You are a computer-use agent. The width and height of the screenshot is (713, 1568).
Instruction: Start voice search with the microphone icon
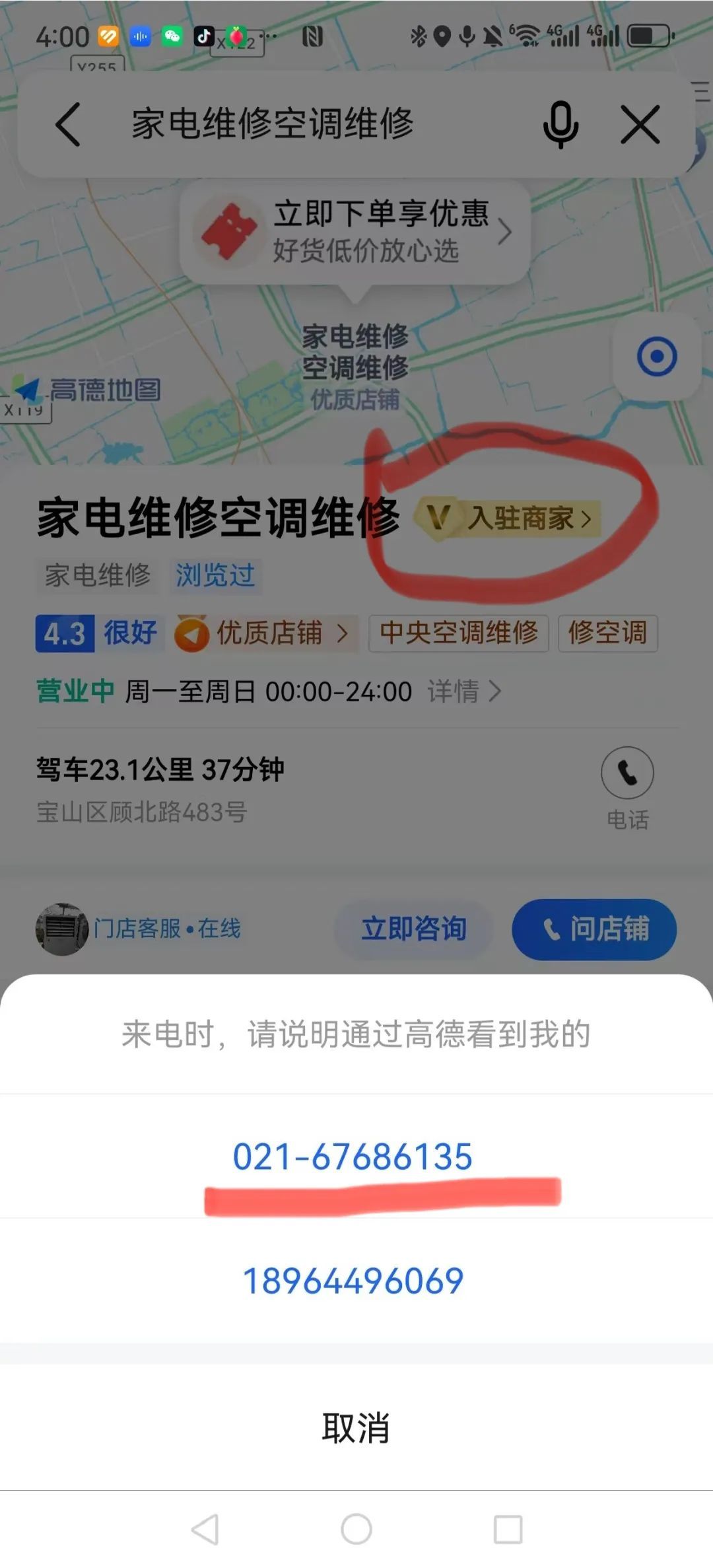pos(560,124)
